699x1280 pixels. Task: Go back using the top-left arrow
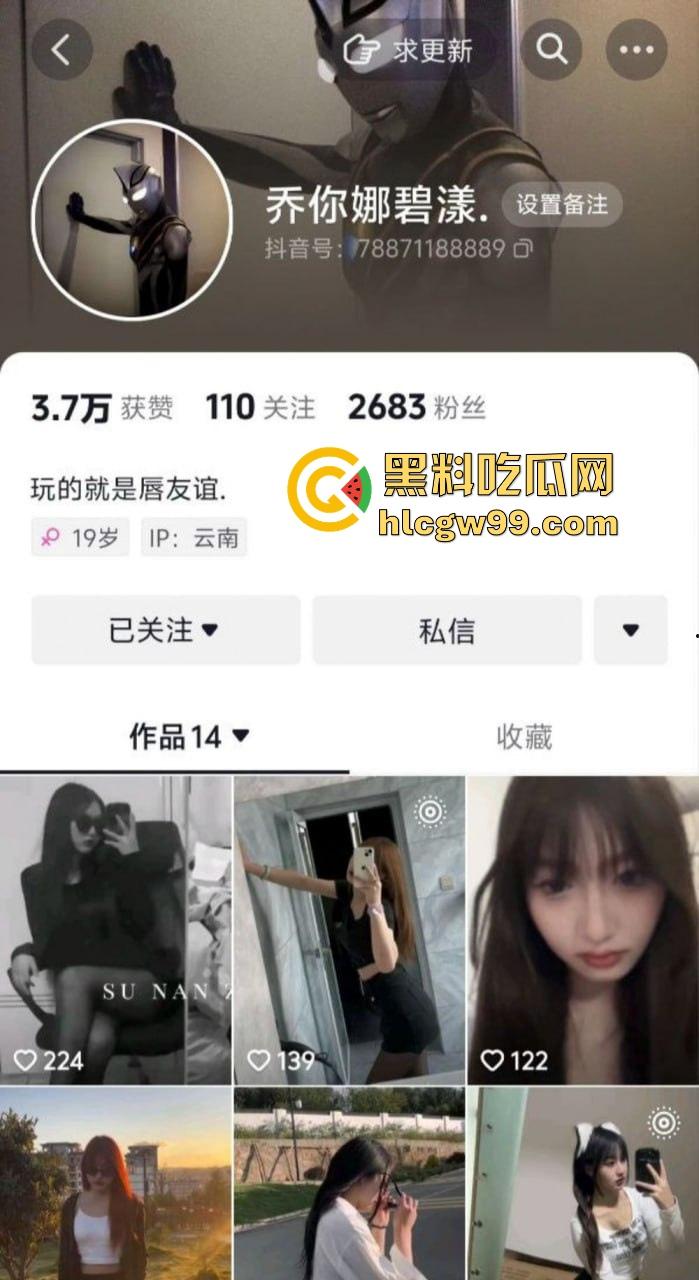61,50
